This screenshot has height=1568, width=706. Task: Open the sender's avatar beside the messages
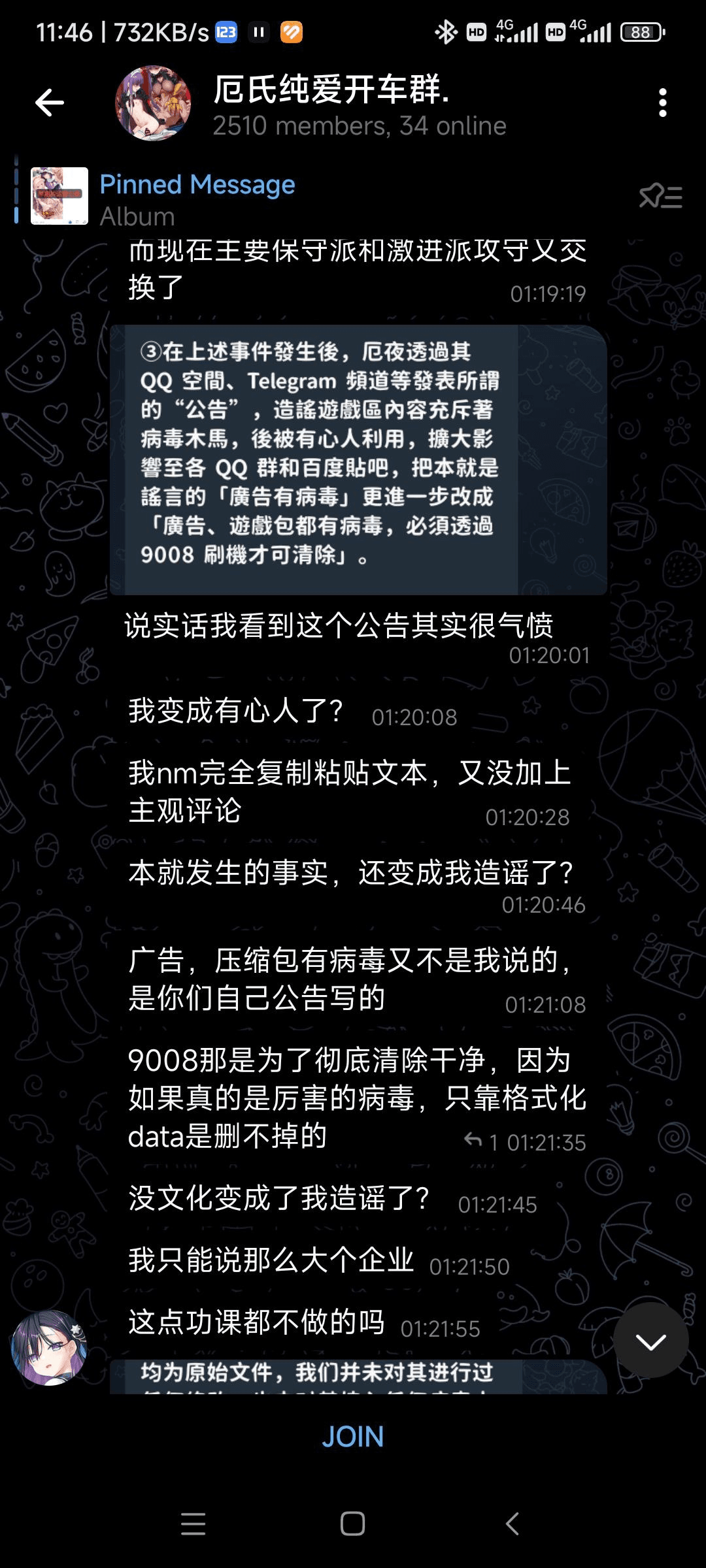[50, 1347]
